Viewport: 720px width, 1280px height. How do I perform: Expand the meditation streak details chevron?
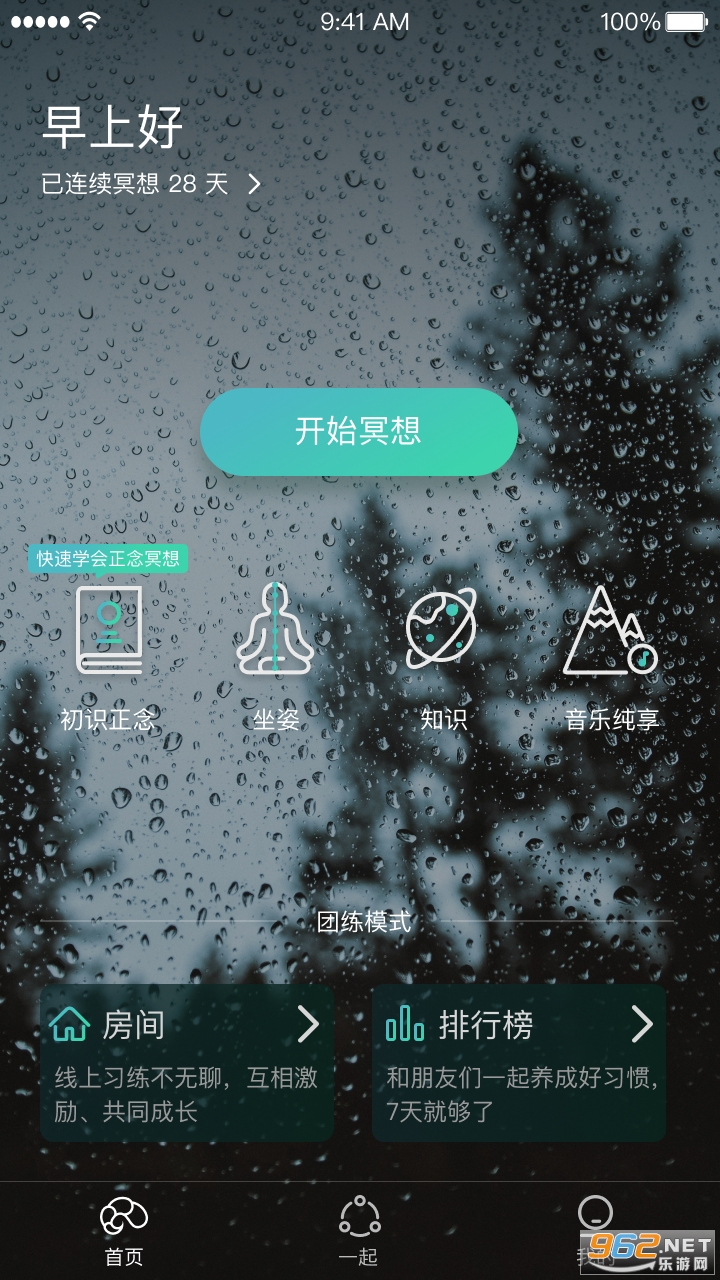pyautogui.click(x=252, y=184)
